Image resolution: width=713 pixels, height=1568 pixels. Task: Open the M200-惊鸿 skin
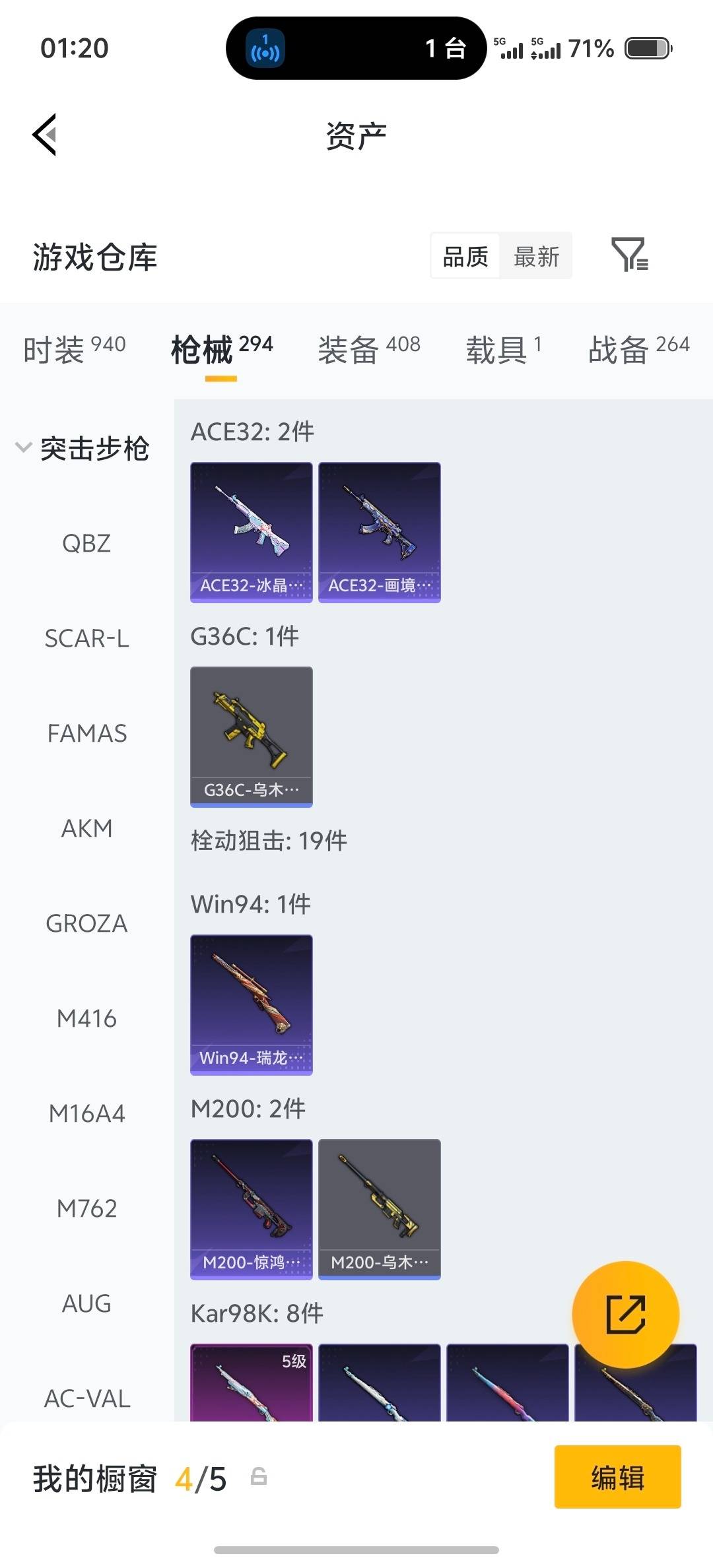coord(251,1209)
